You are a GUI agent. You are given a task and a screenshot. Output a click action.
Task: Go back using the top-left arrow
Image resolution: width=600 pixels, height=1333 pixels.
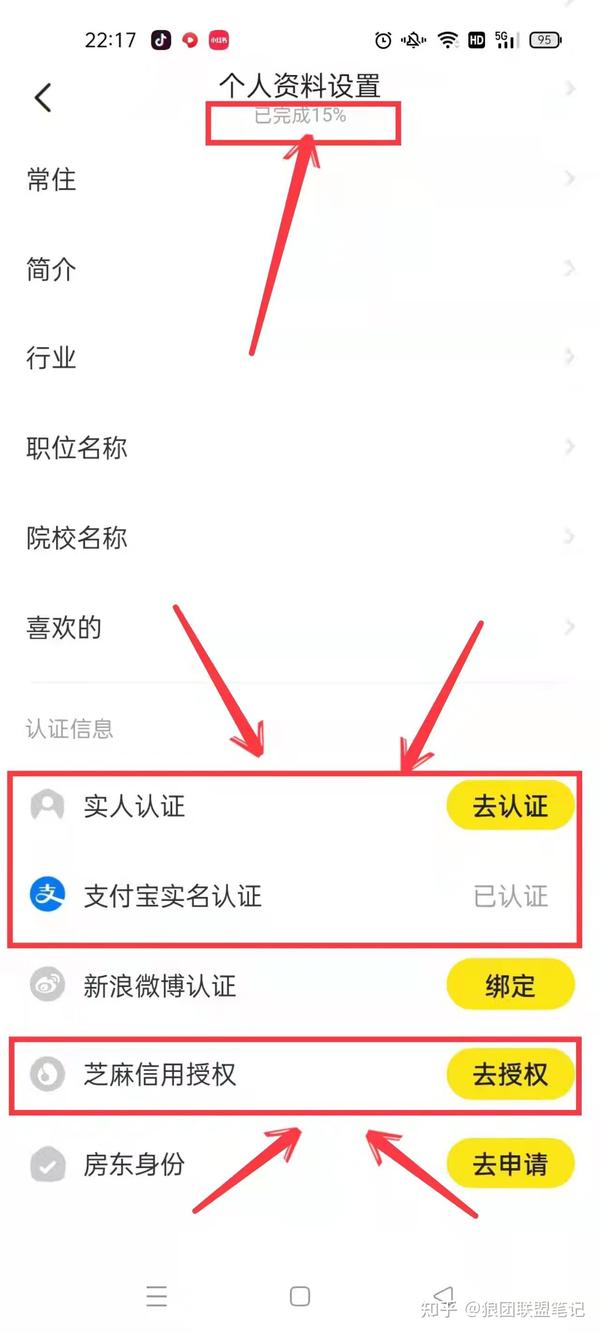pos(42,97)
